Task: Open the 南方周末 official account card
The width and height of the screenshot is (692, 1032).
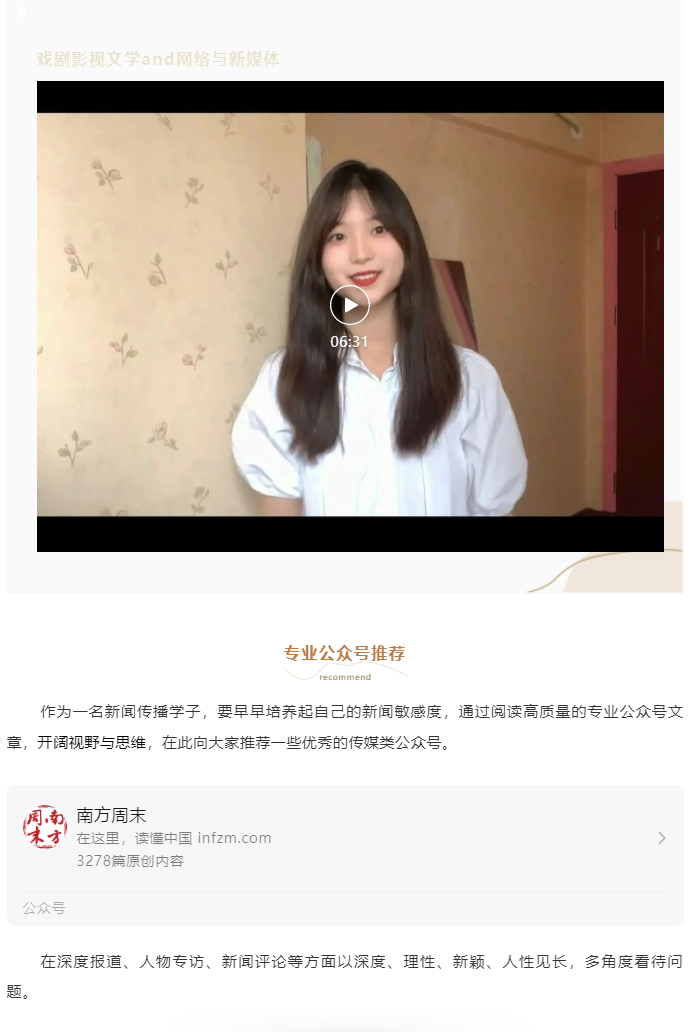Action: click(x=345, y=837)
